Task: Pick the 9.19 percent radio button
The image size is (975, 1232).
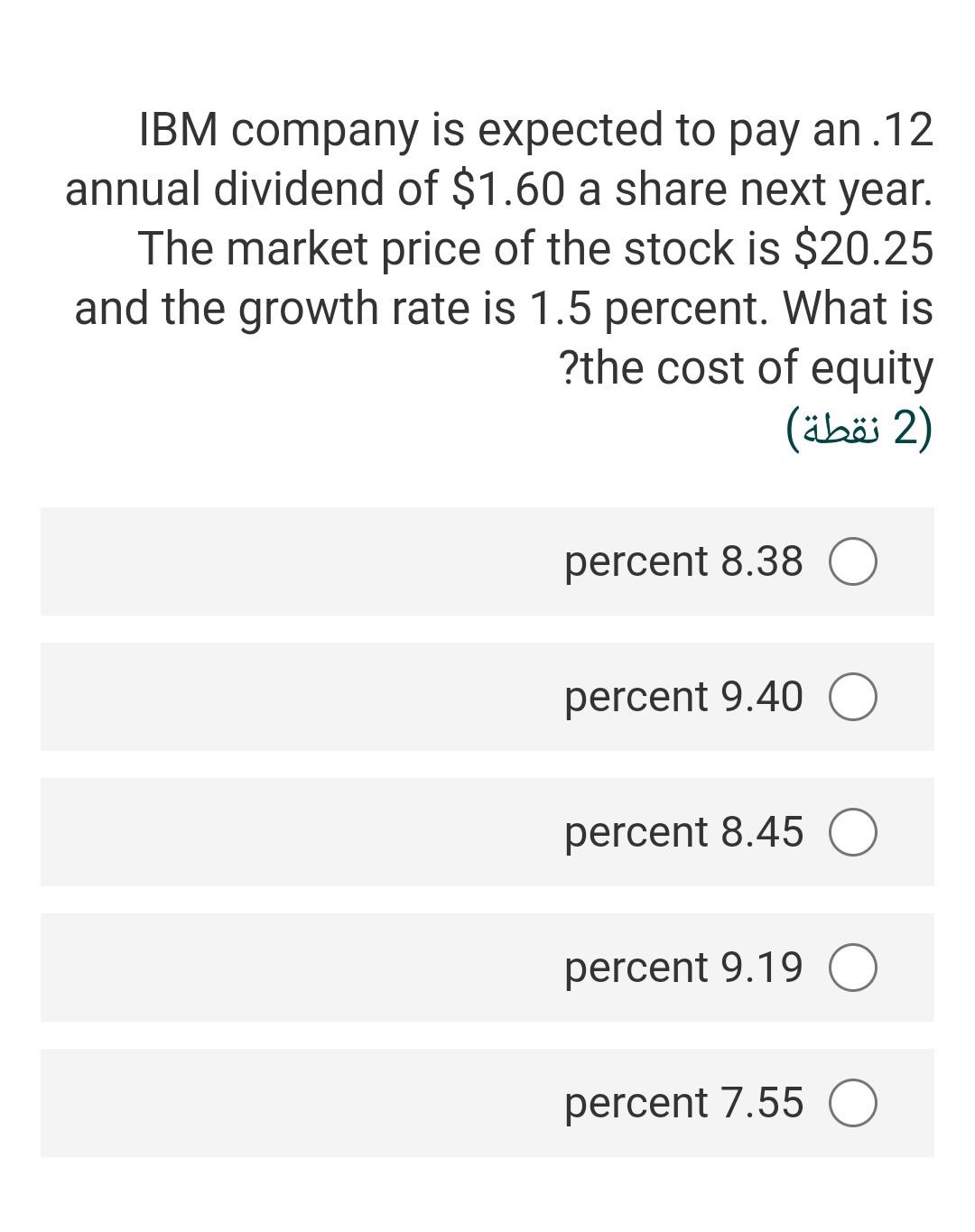Action: (852, 968)
